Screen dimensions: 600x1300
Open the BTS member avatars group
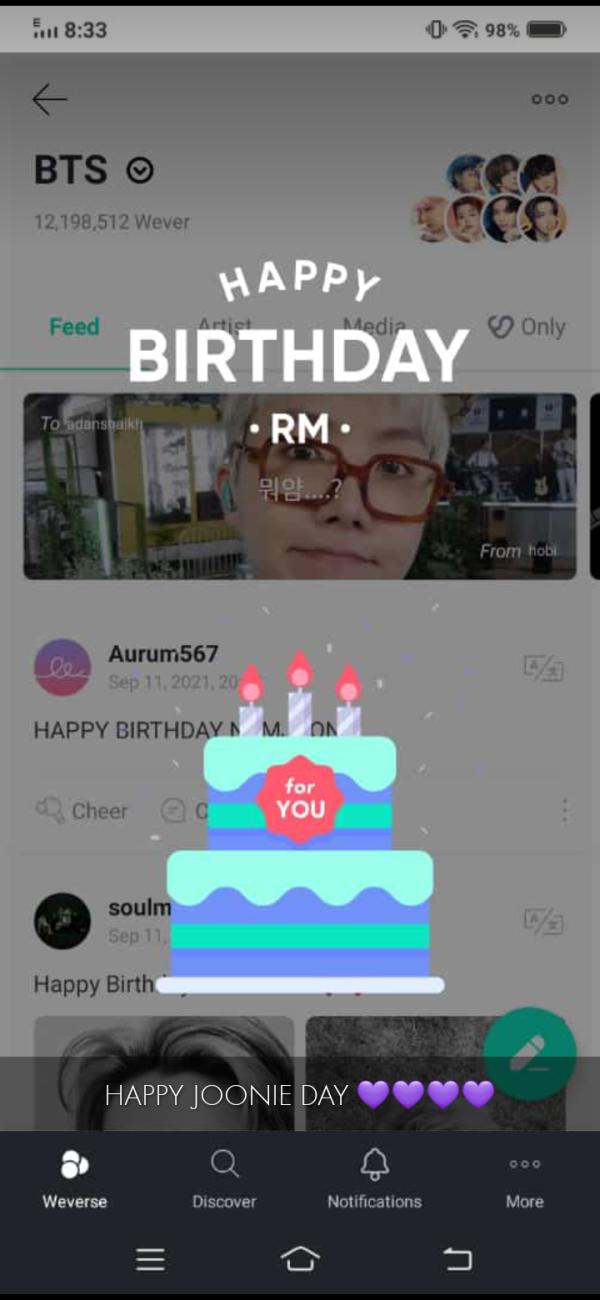(x=490, y=198)
